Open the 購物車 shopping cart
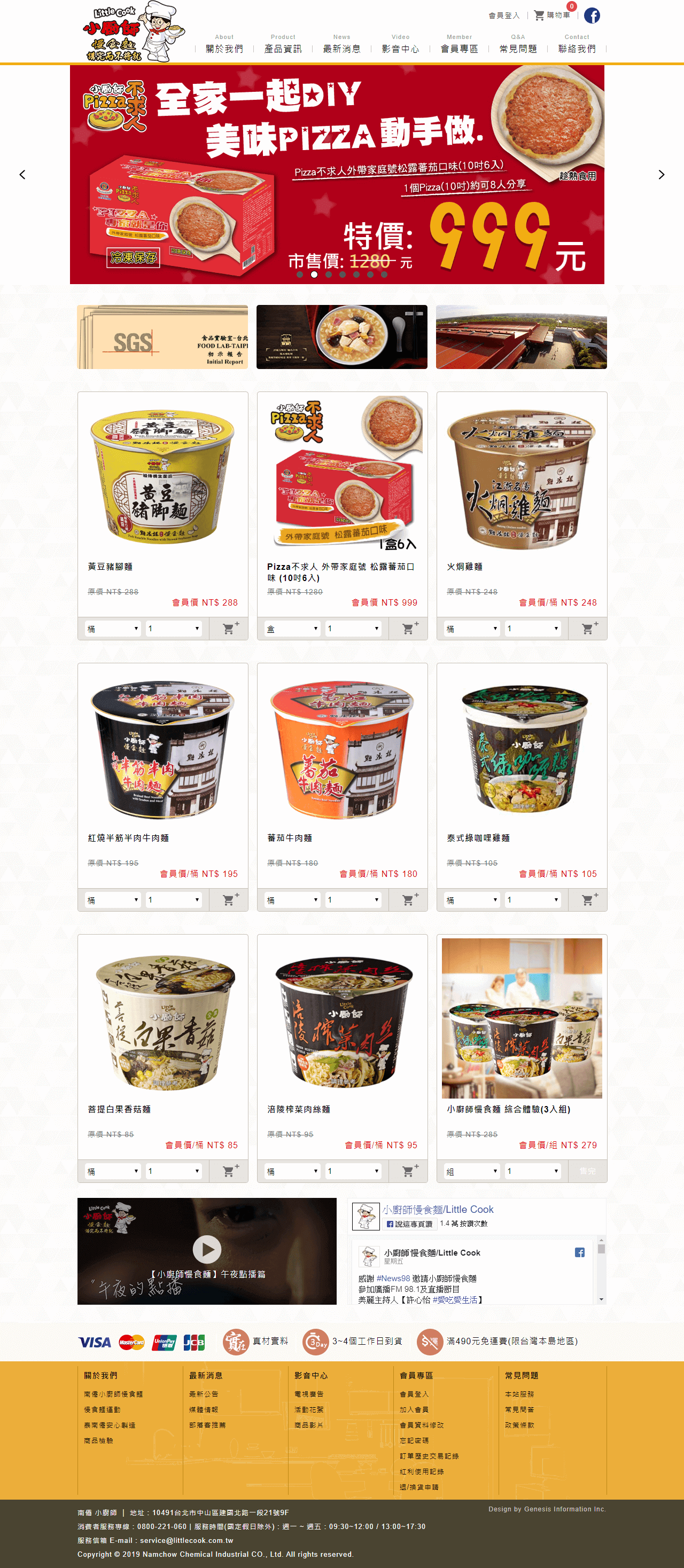 pos(552,15)
